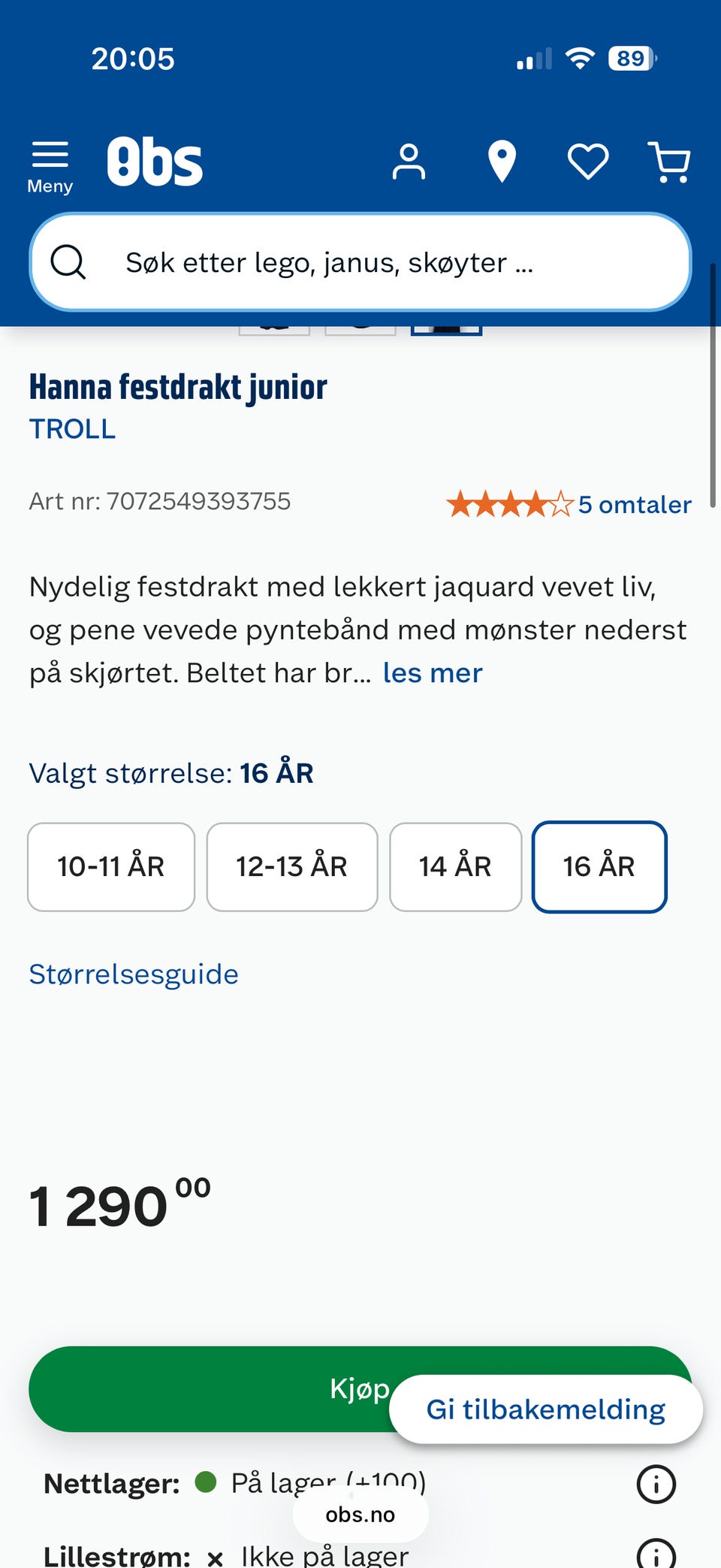
Task: Open the account profile icon
Action: pyautogui.click(x=409, y=162)
